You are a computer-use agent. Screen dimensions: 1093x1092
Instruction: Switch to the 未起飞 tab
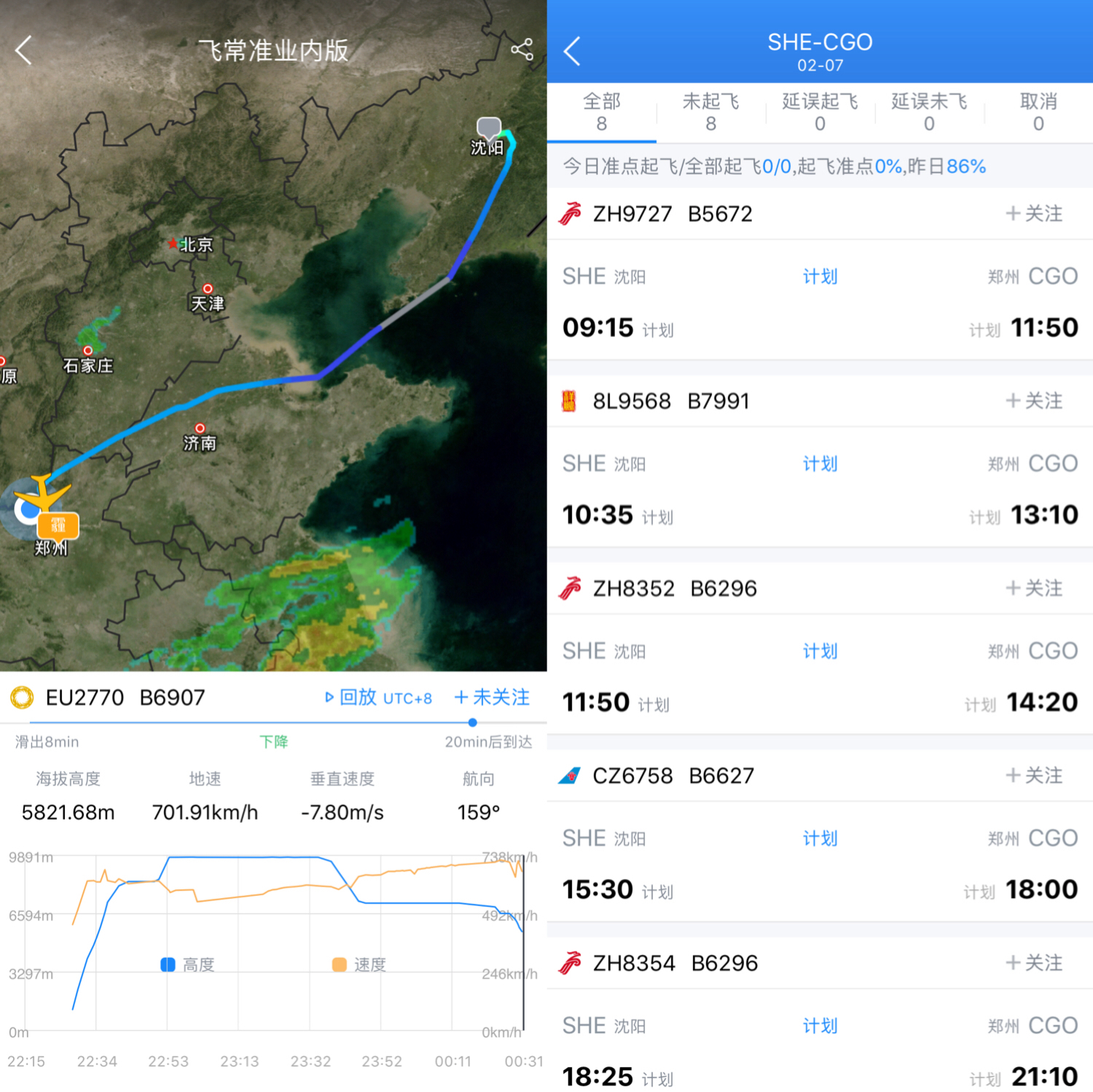tap(710, 112)
